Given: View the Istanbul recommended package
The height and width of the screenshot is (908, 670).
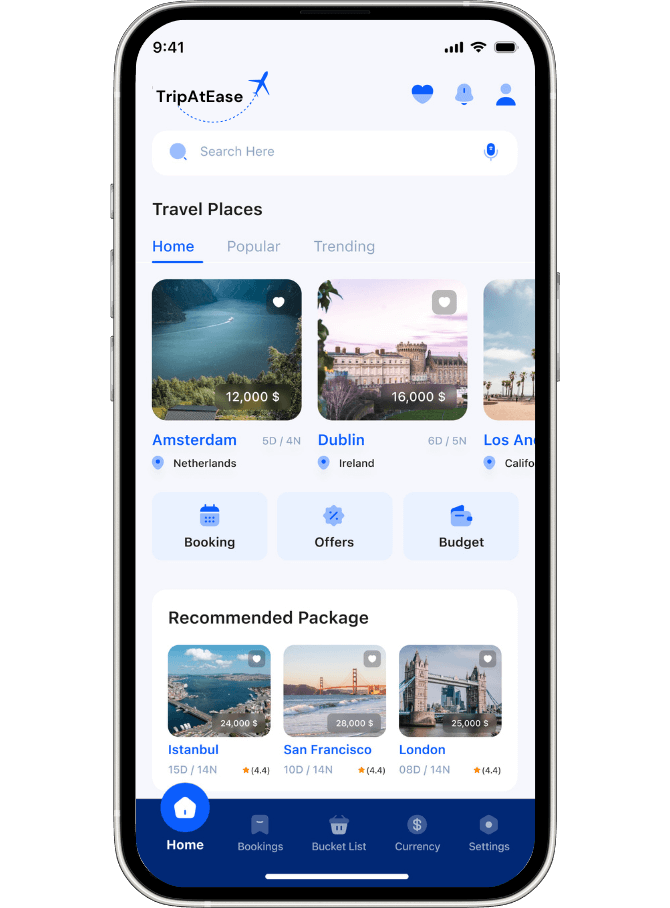Looking at the screenshot, I should pyautogui.click(x=219, y=691).
